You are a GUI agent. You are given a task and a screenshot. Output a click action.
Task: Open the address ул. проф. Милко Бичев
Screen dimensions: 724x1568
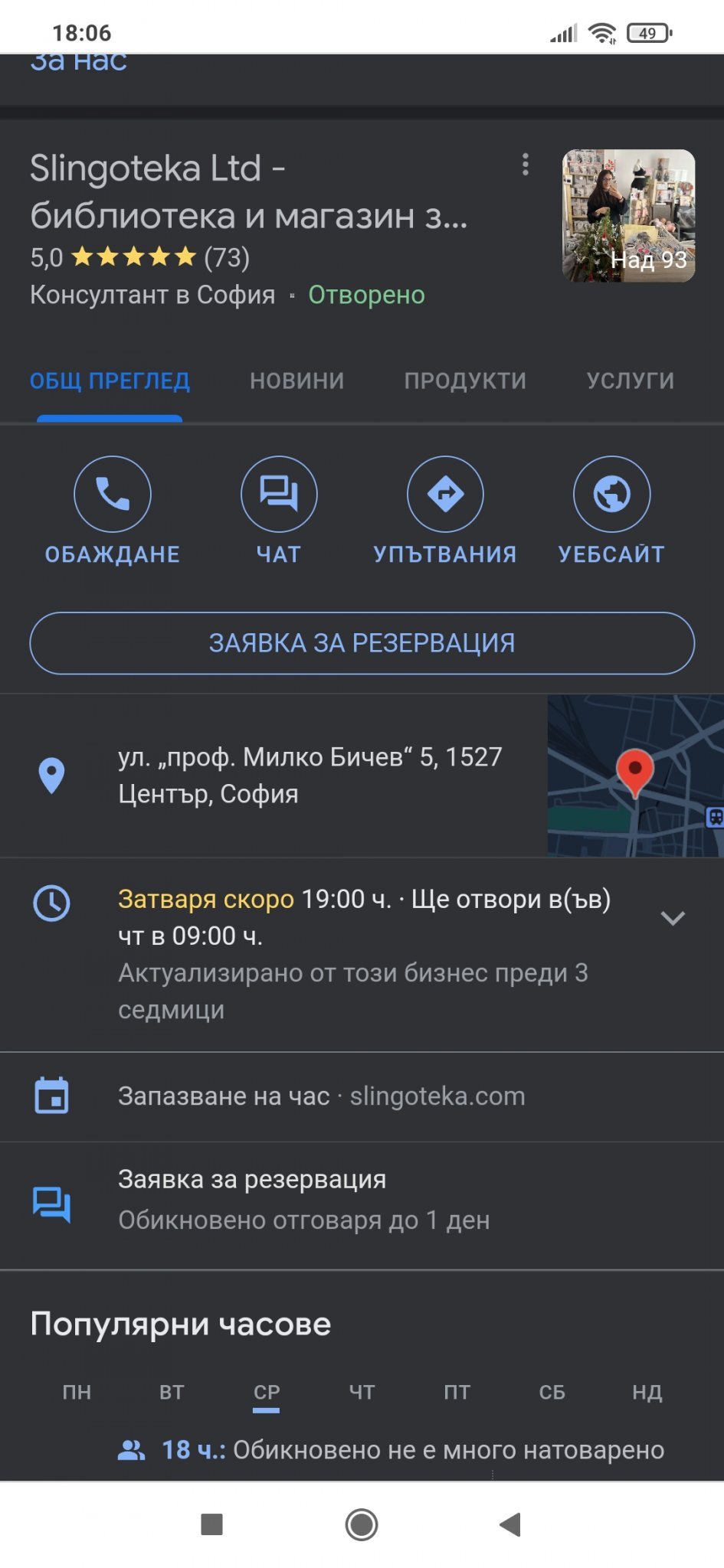[x=310, y=775]
